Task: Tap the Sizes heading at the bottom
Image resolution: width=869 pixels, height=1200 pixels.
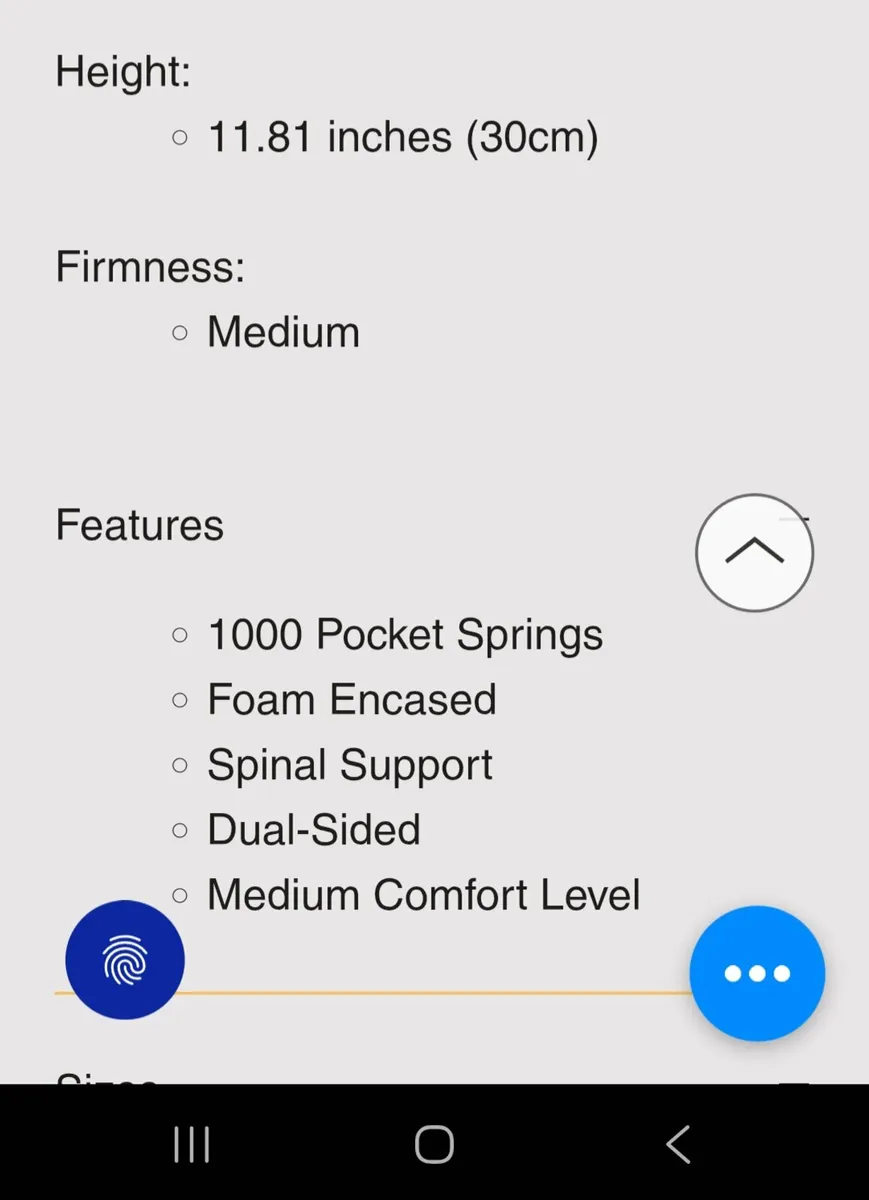Action: coord(105,1080)
